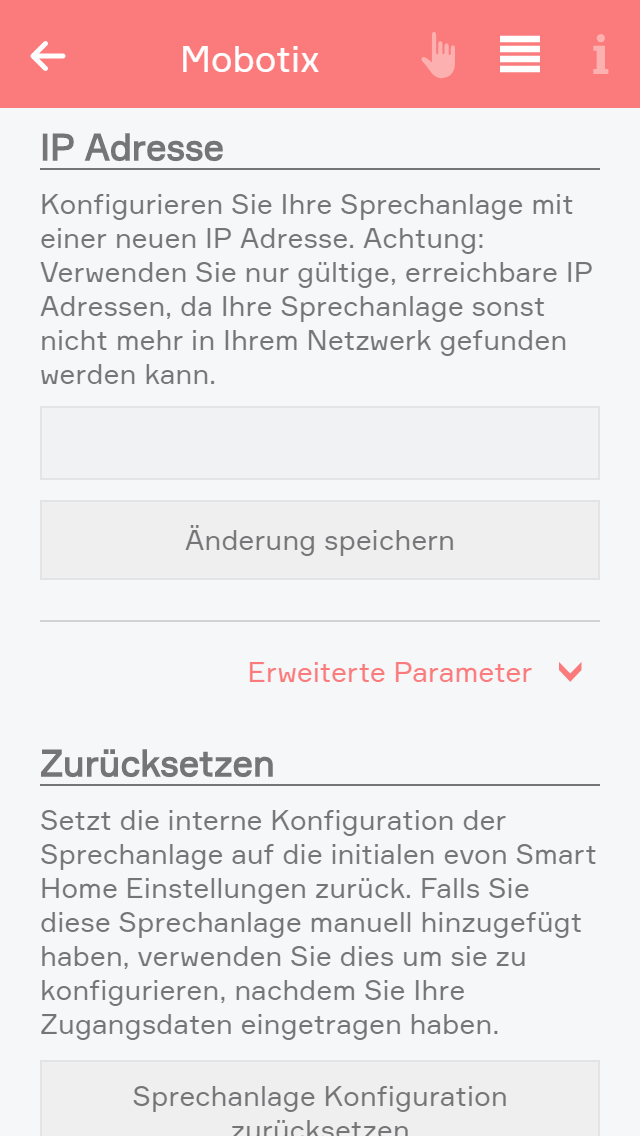
Task: Tap the hand pointer icon
Action: pos(438,56)
